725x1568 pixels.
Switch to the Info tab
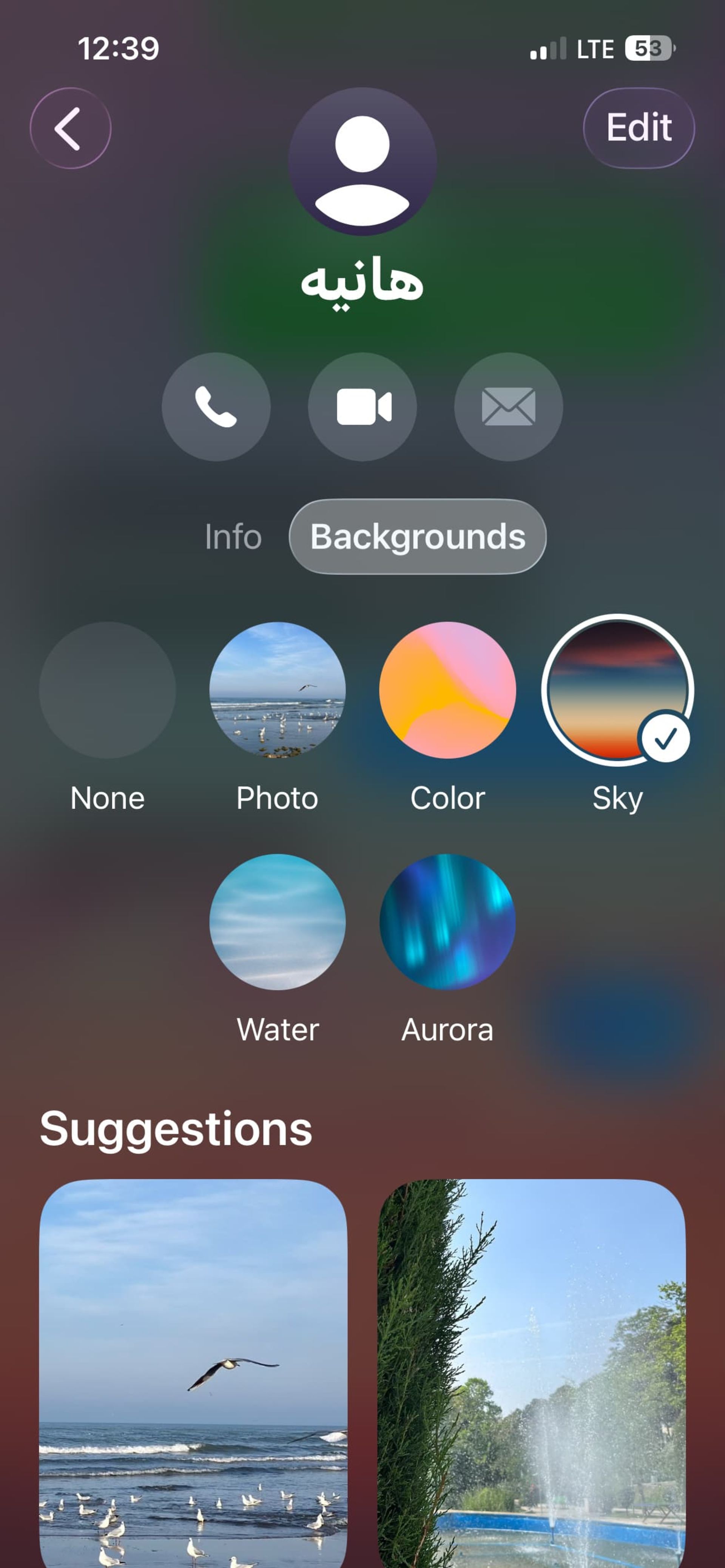point(233,537)
